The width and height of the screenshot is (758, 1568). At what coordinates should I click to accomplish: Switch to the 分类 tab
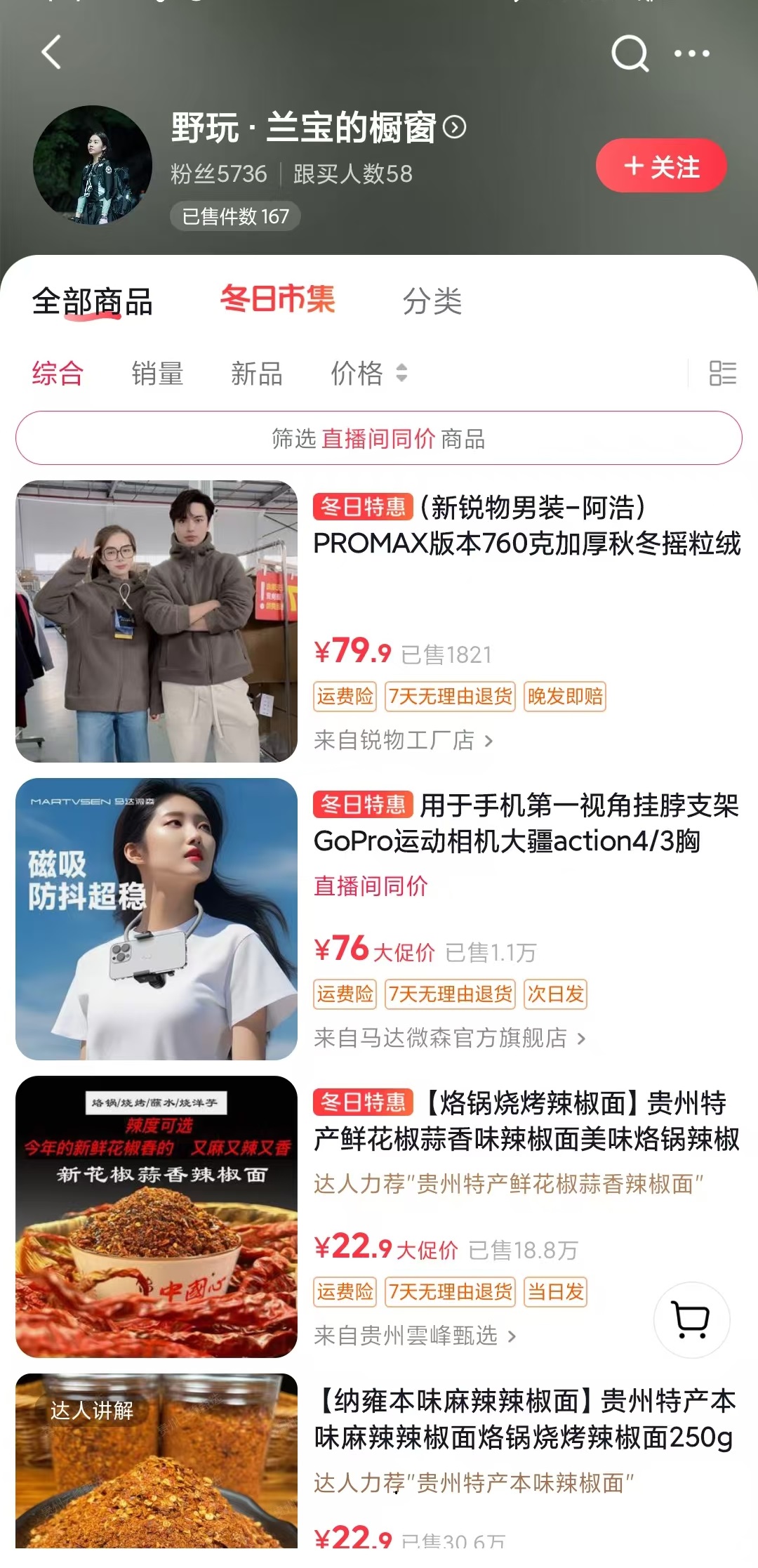(432, 302)
